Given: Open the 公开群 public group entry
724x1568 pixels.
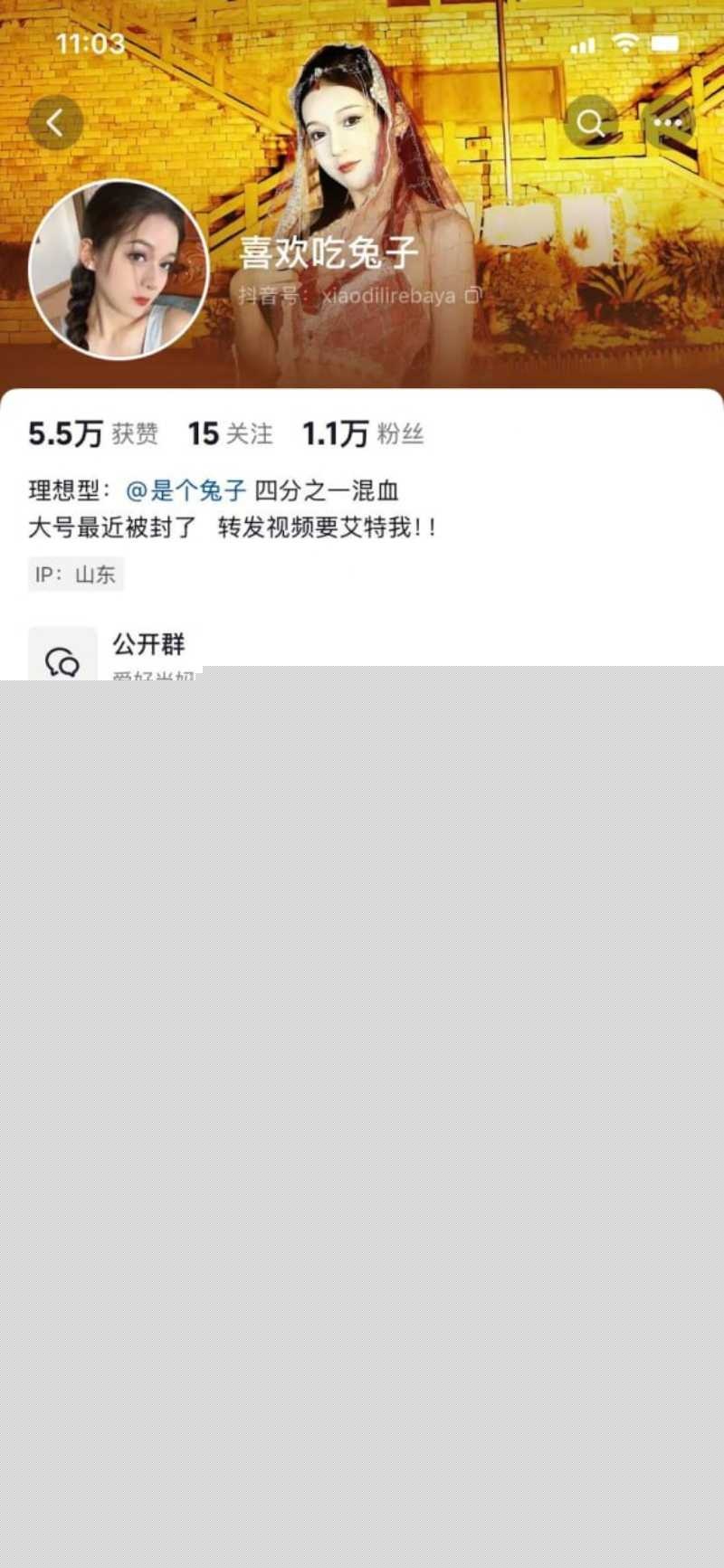Looking at the screenshot, I should (149, 645).
